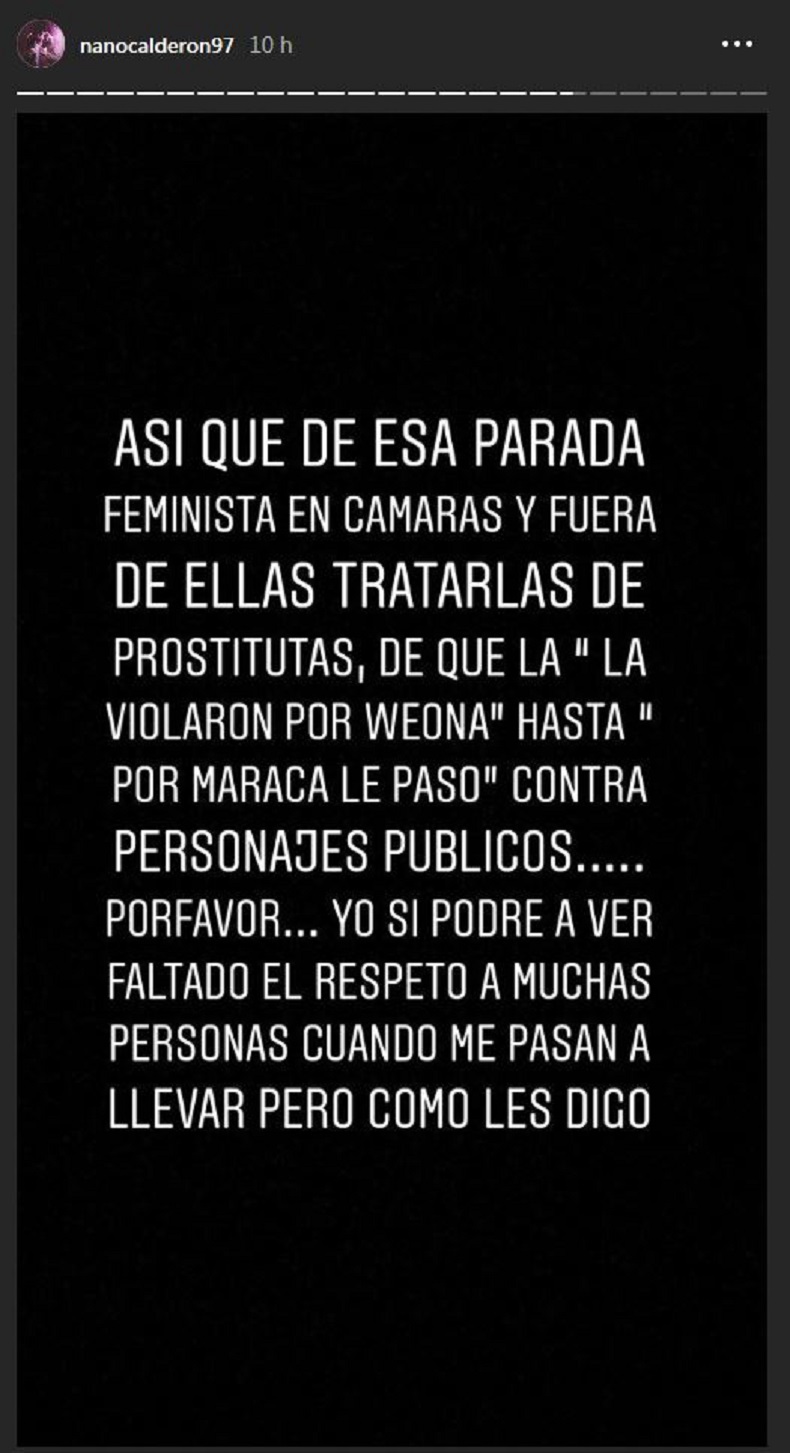Screen dimensions: 790x1453
Task: Open the story options menu
Action: pos(737,44)
